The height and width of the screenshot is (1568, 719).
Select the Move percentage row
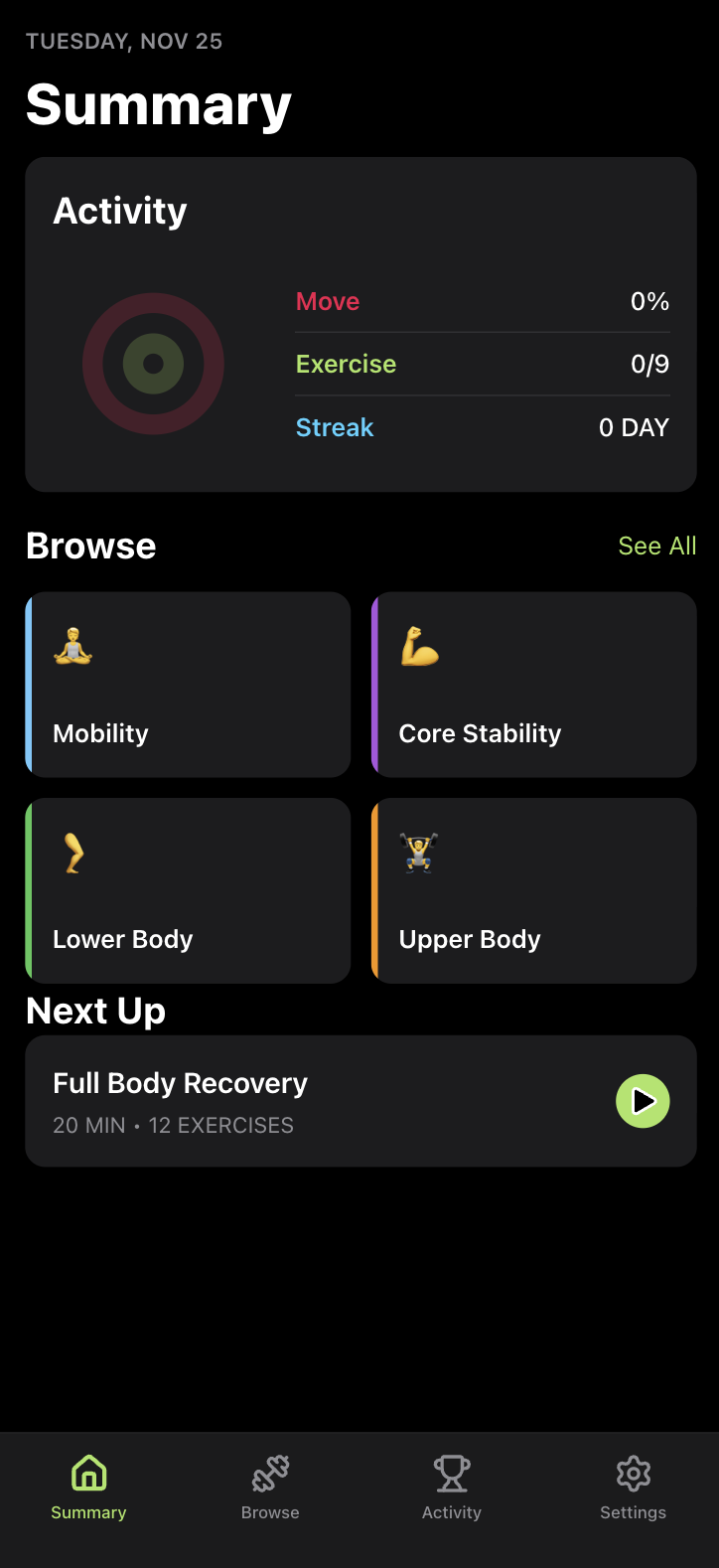pyautogui.click(x=482, y=302)
